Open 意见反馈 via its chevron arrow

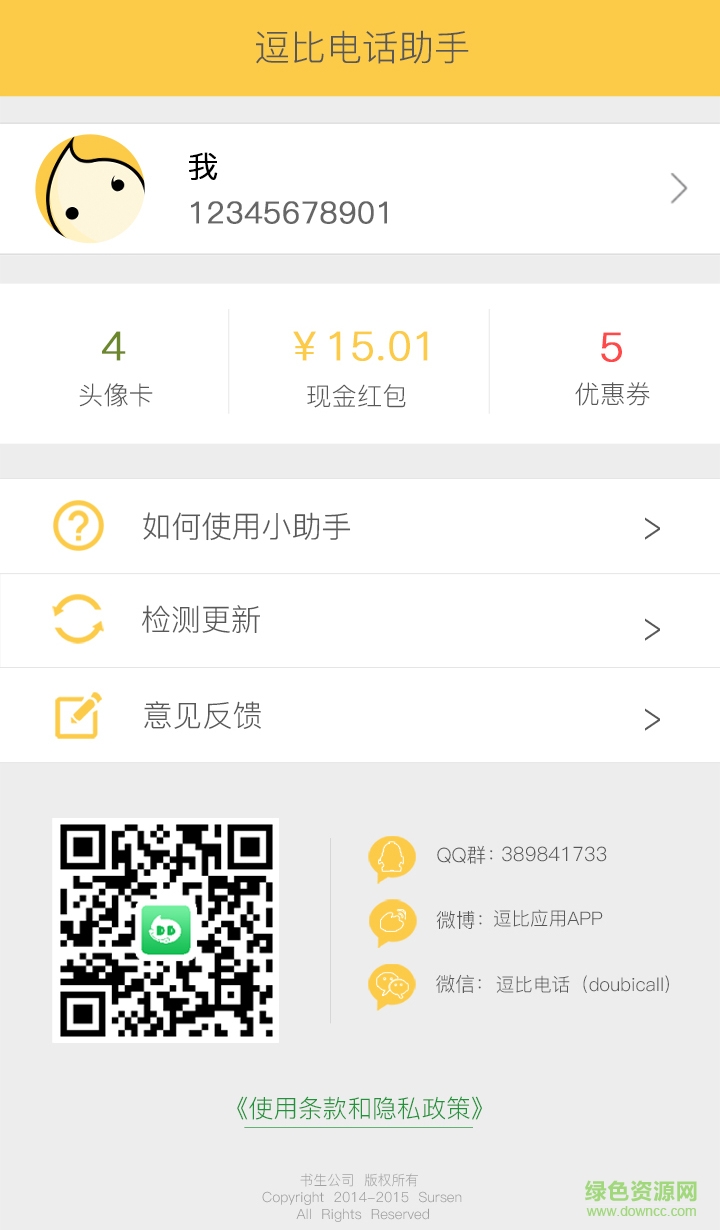coord(652,719)
